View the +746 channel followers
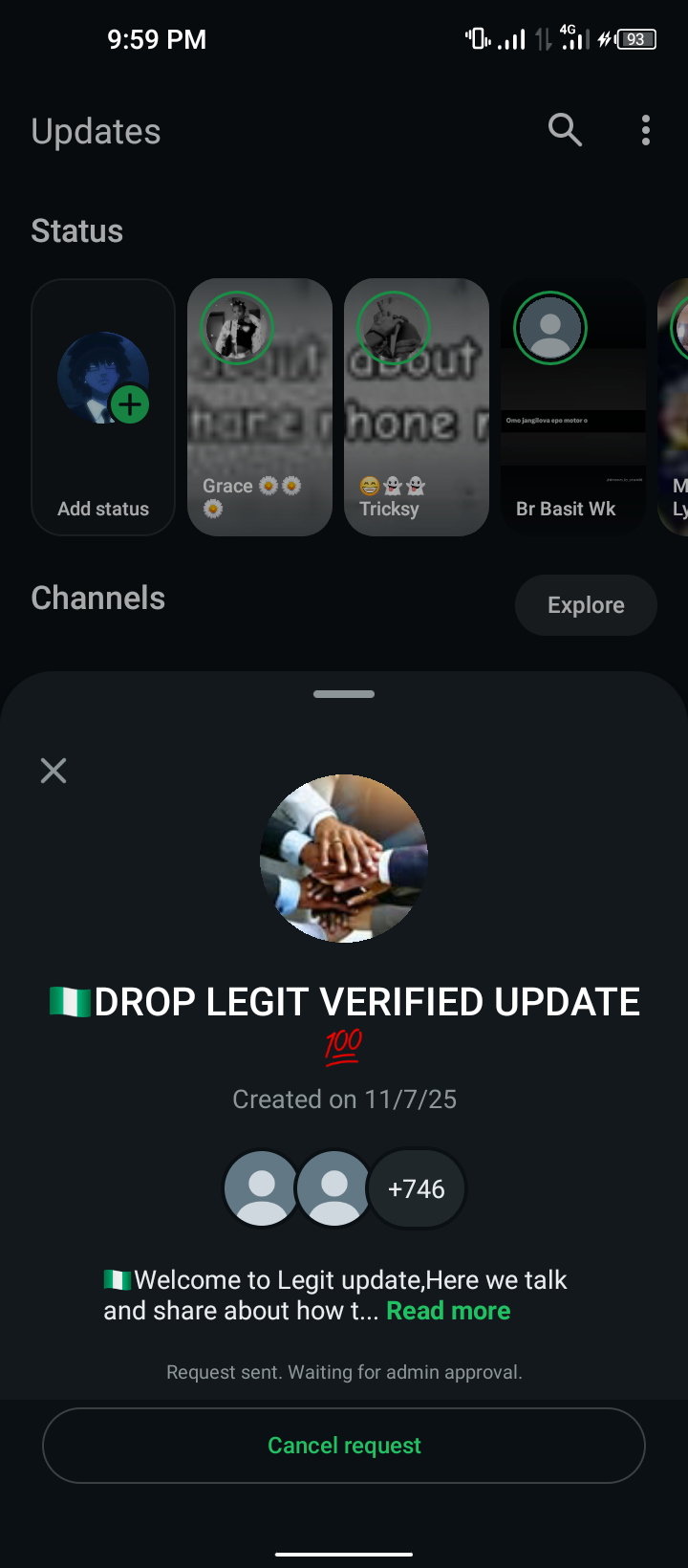Screen dimensions: 688x1568 coord(417,1188)
